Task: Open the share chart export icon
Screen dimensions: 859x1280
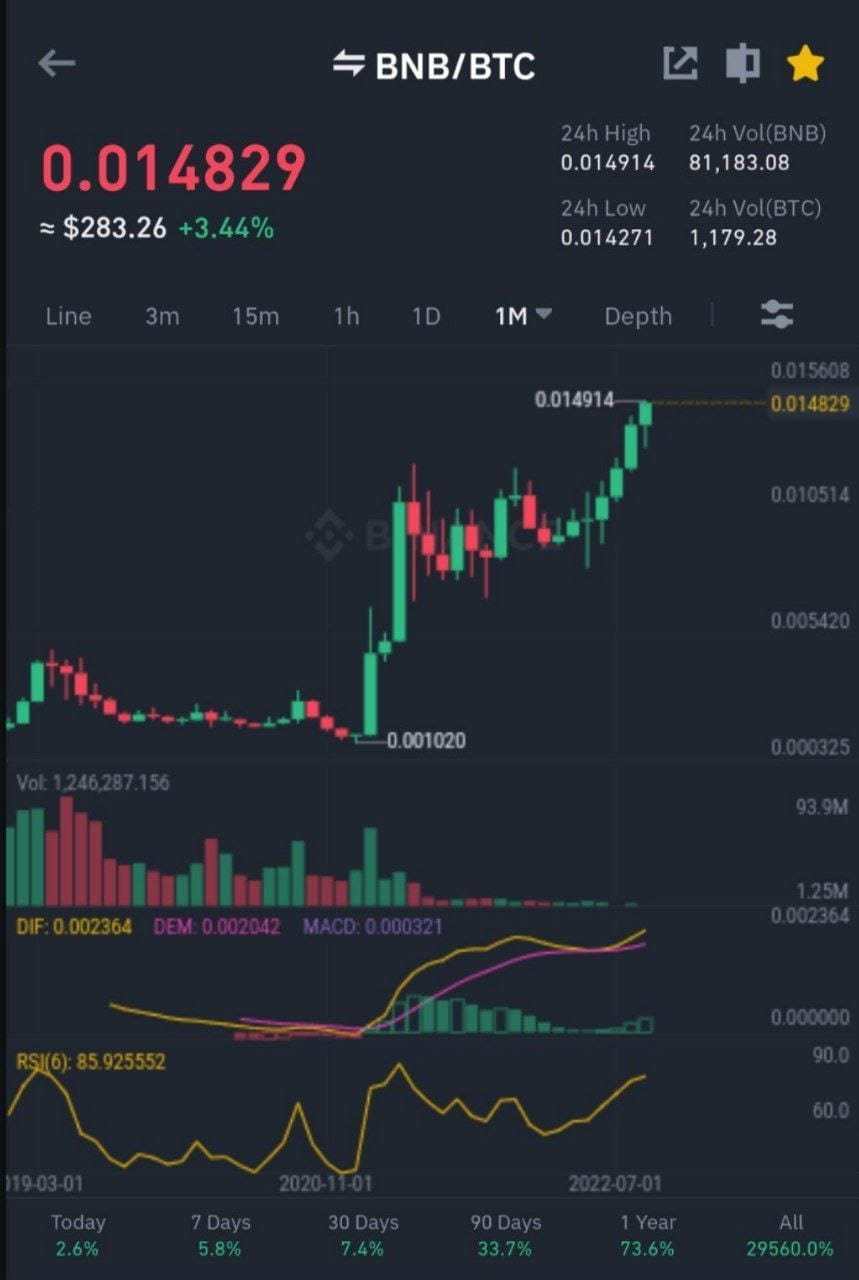Action: [681, 63]
